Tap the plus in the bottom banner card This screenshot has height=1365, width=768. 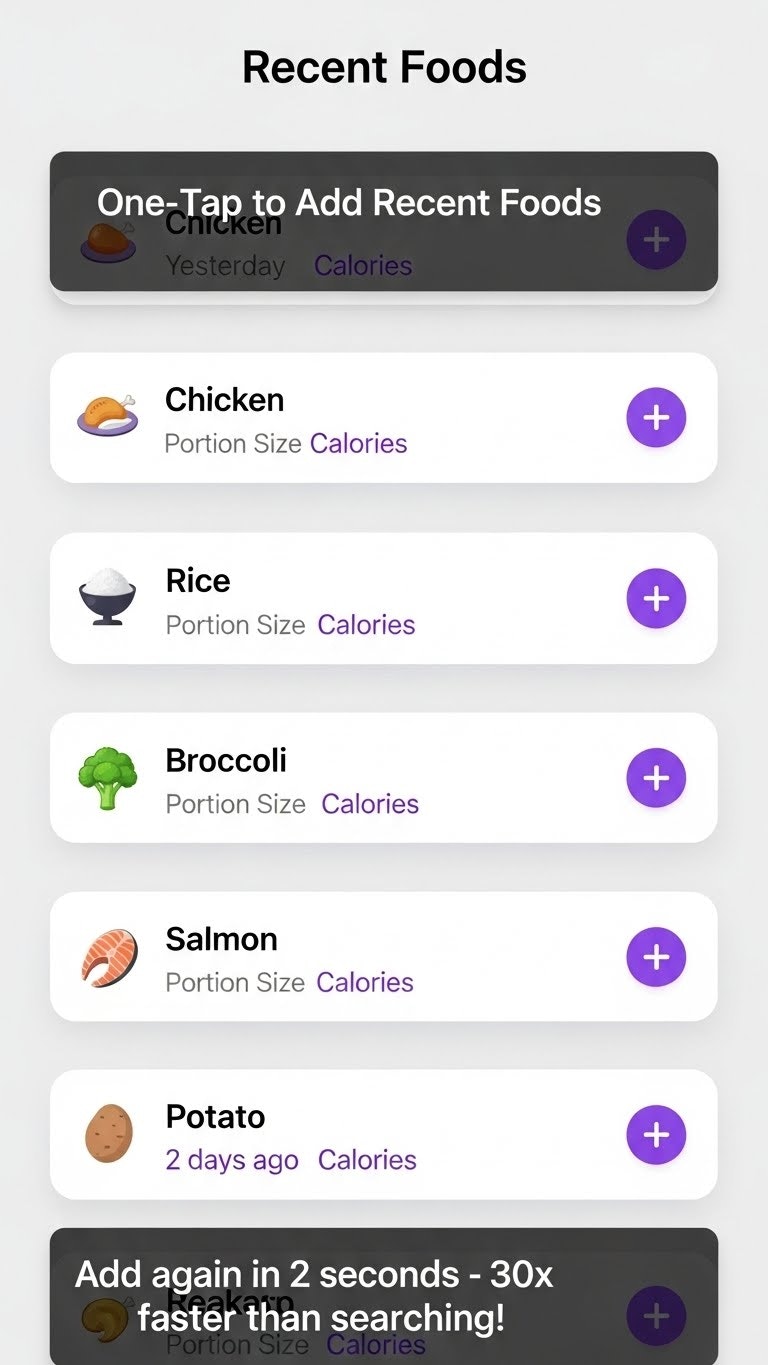coord(655,1315)
